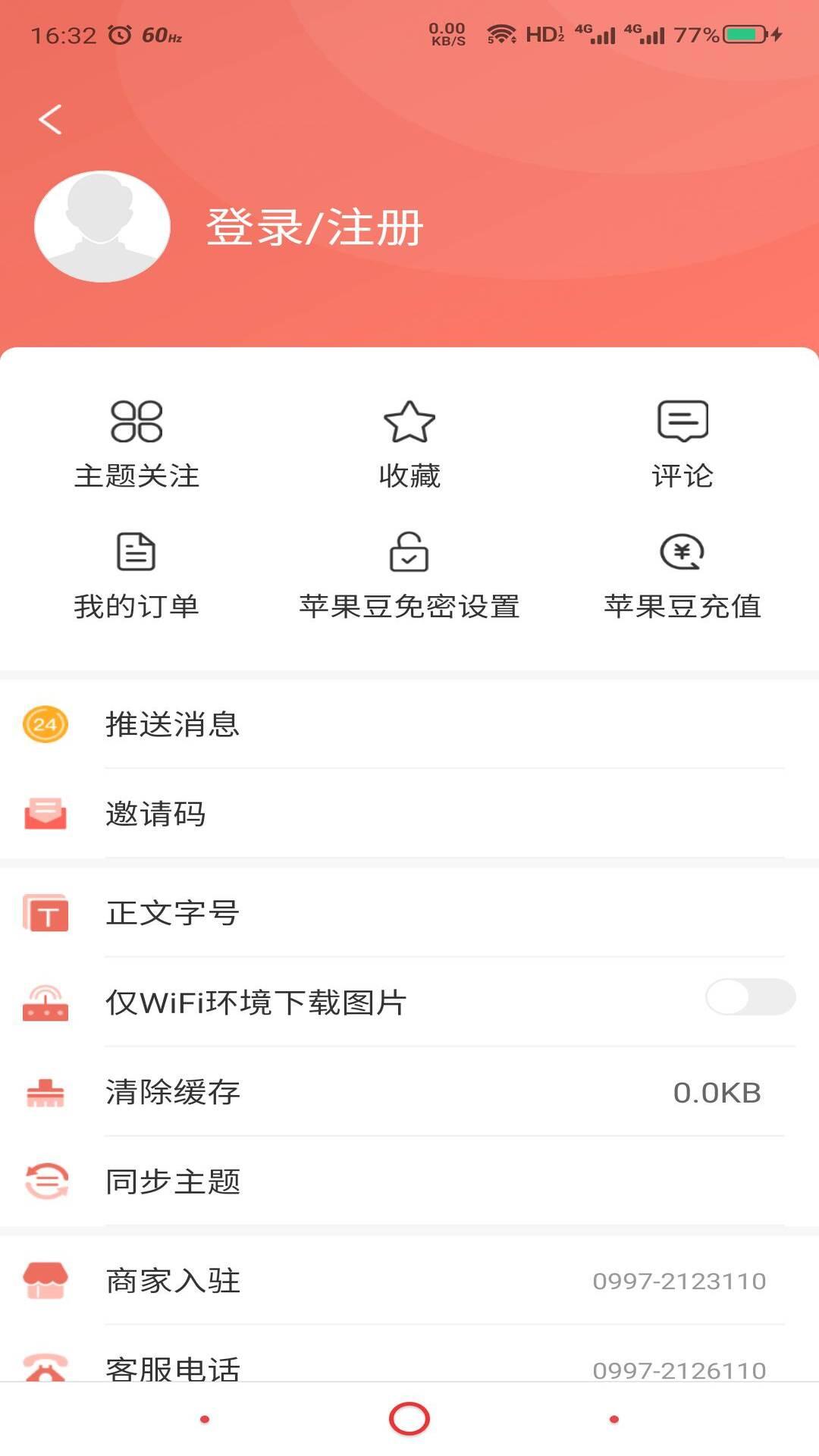The image size is (819, 1456).
Task: Open 收藏 favorites star icon
Action: 409,423
